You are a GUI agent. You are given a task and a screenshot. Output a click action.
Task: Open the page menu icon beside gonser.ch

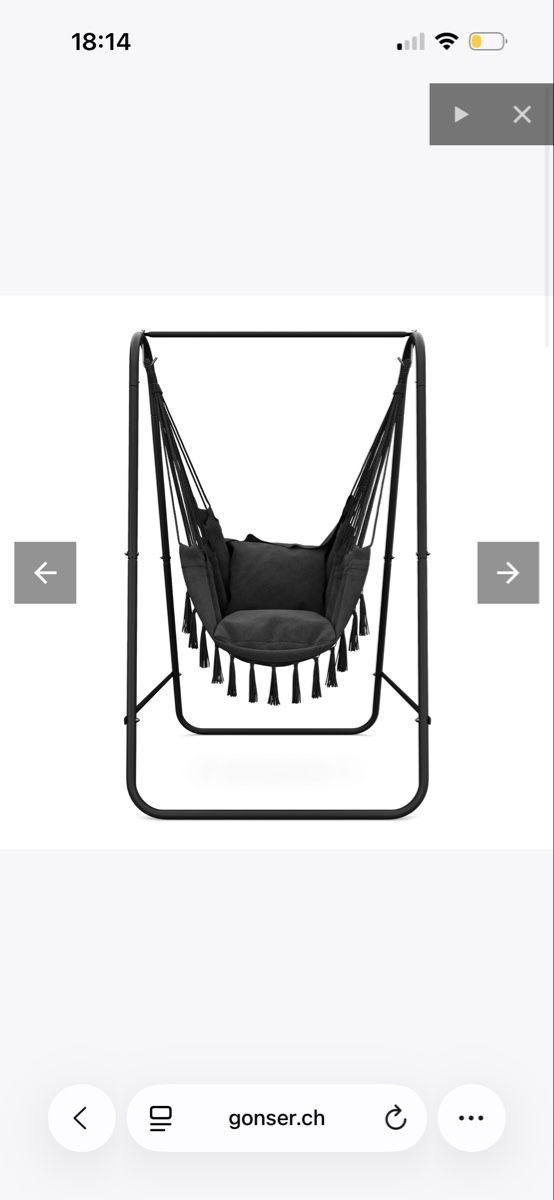click(160, 1118)
